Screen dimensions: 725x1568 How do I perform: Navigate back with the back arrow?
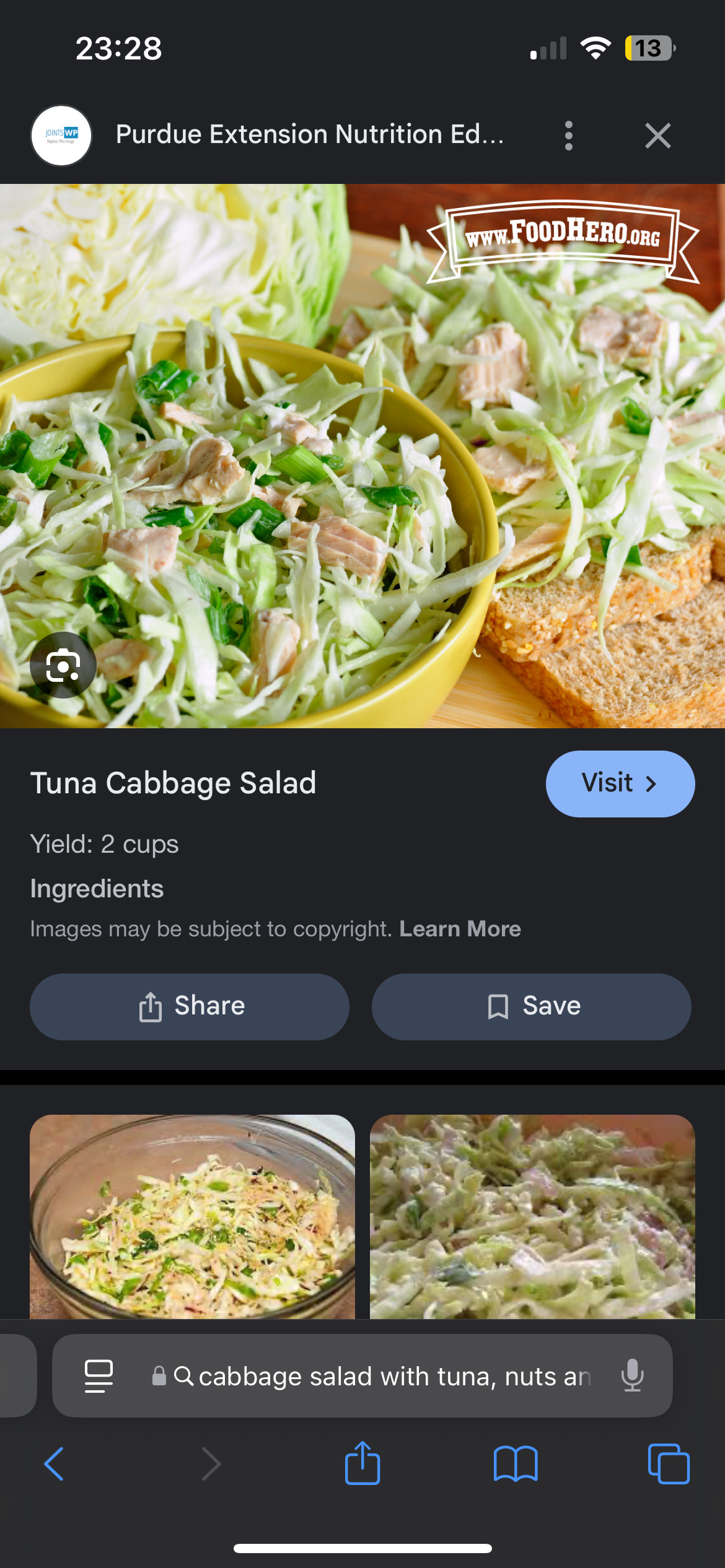[55, 1465]
